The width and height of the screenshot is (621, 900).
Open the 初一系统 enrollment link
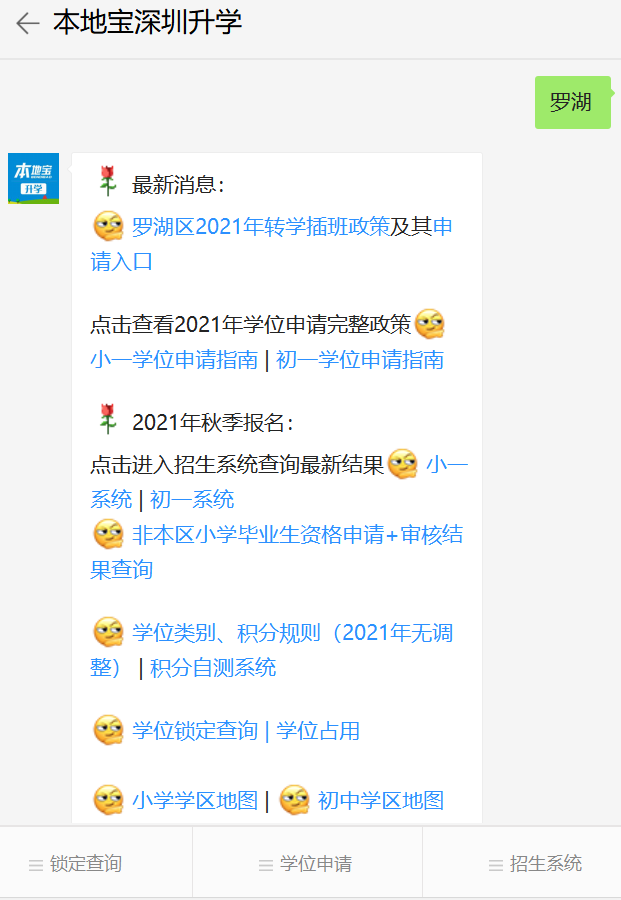tap(192, 499)
